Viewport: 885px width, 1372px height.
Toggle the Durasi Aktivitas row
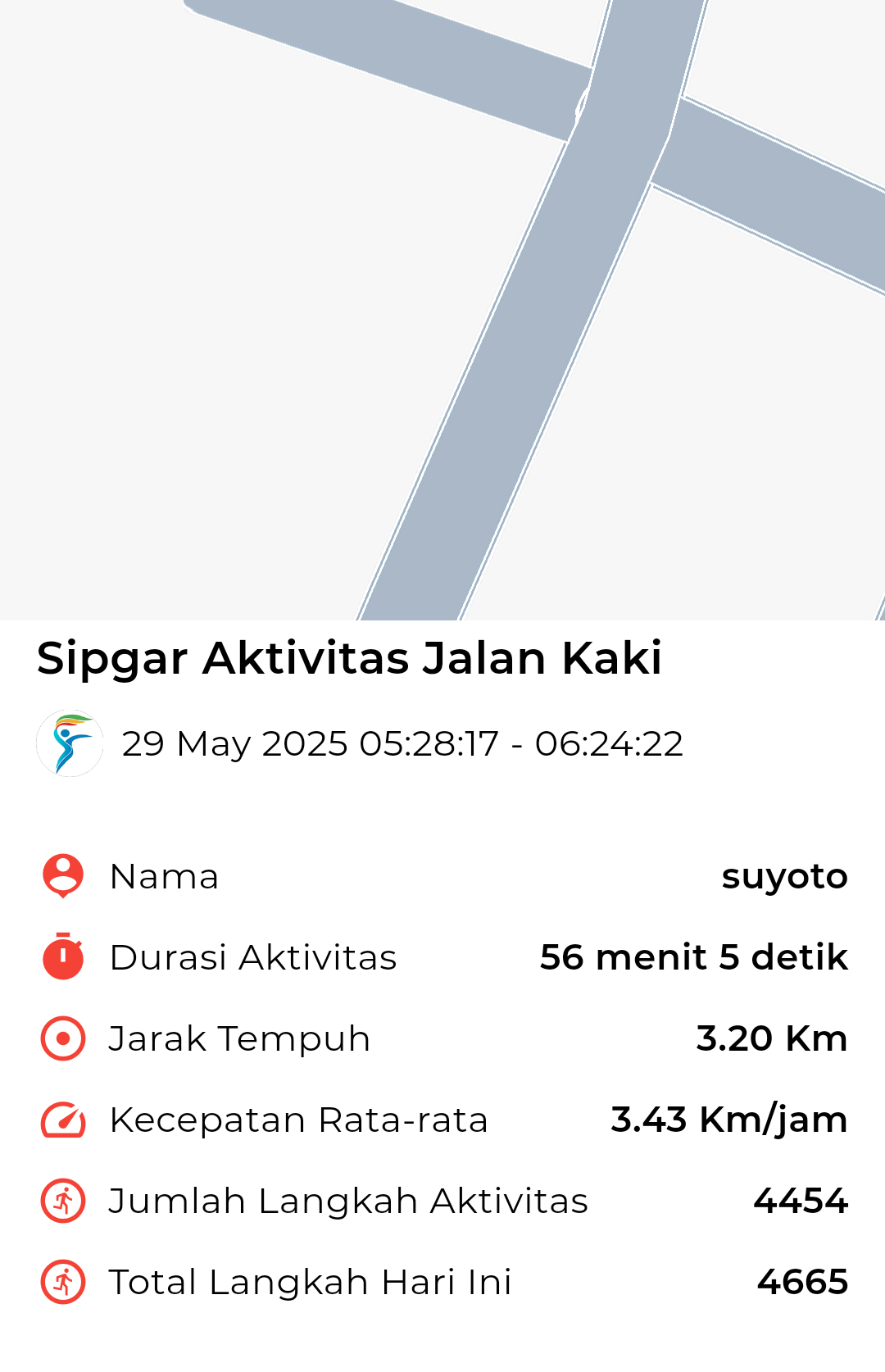[442, 956]
